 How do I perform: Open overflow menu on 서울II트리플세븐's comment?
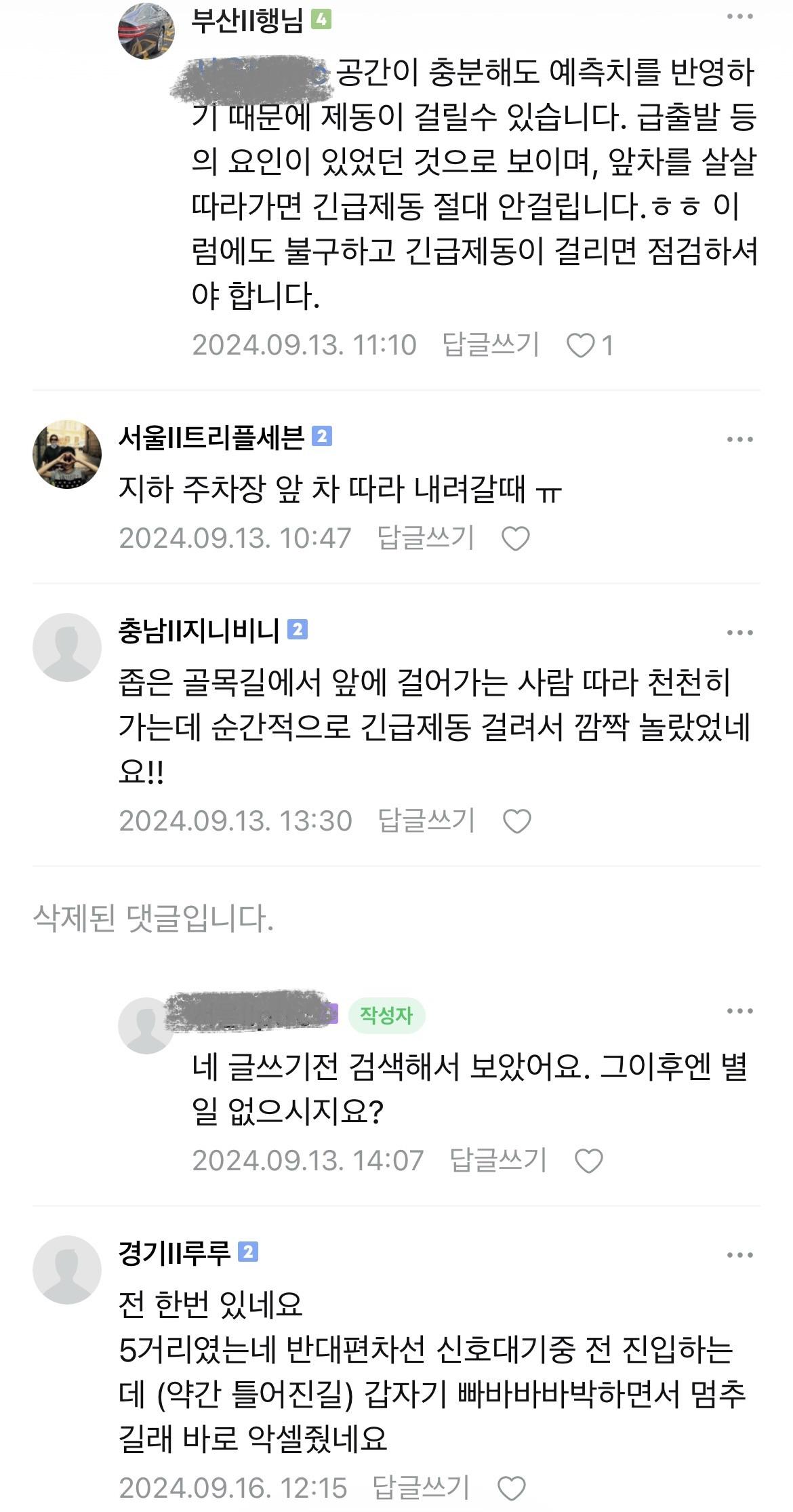[x=739, y=439]
